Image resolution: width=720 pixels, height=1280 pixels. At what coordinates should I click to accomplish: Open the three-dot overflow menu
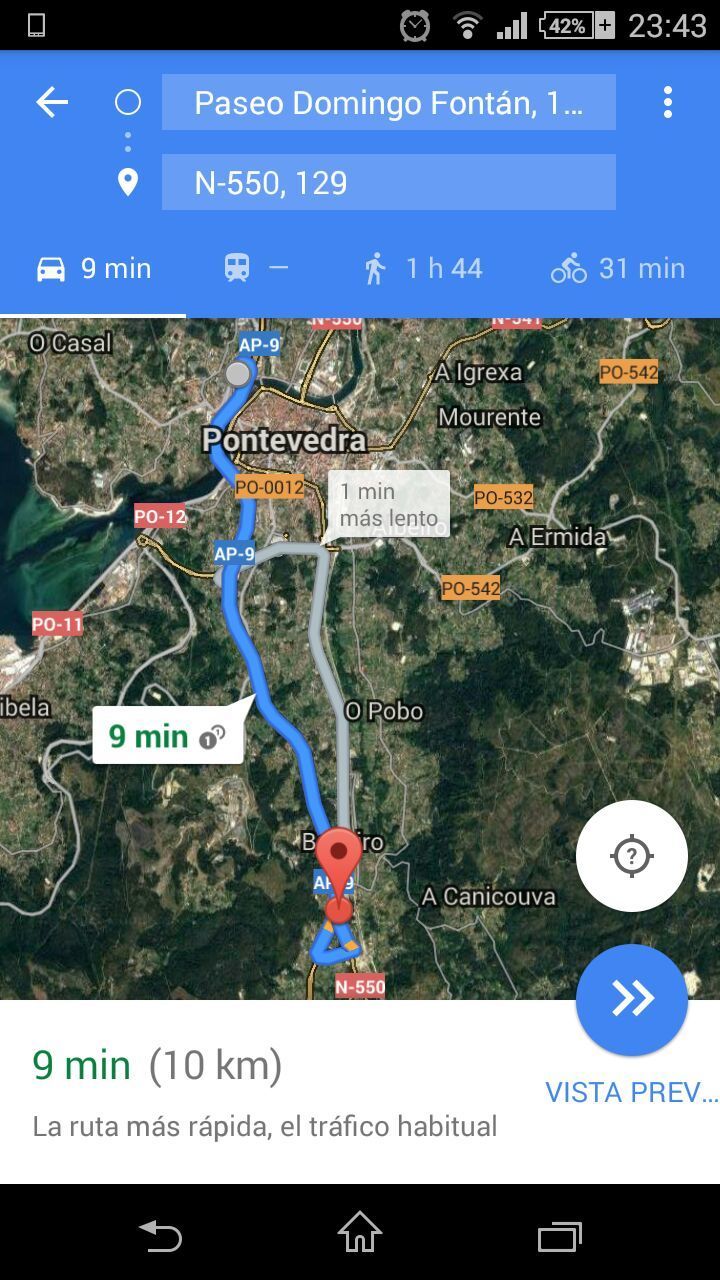tap(667, 102)
